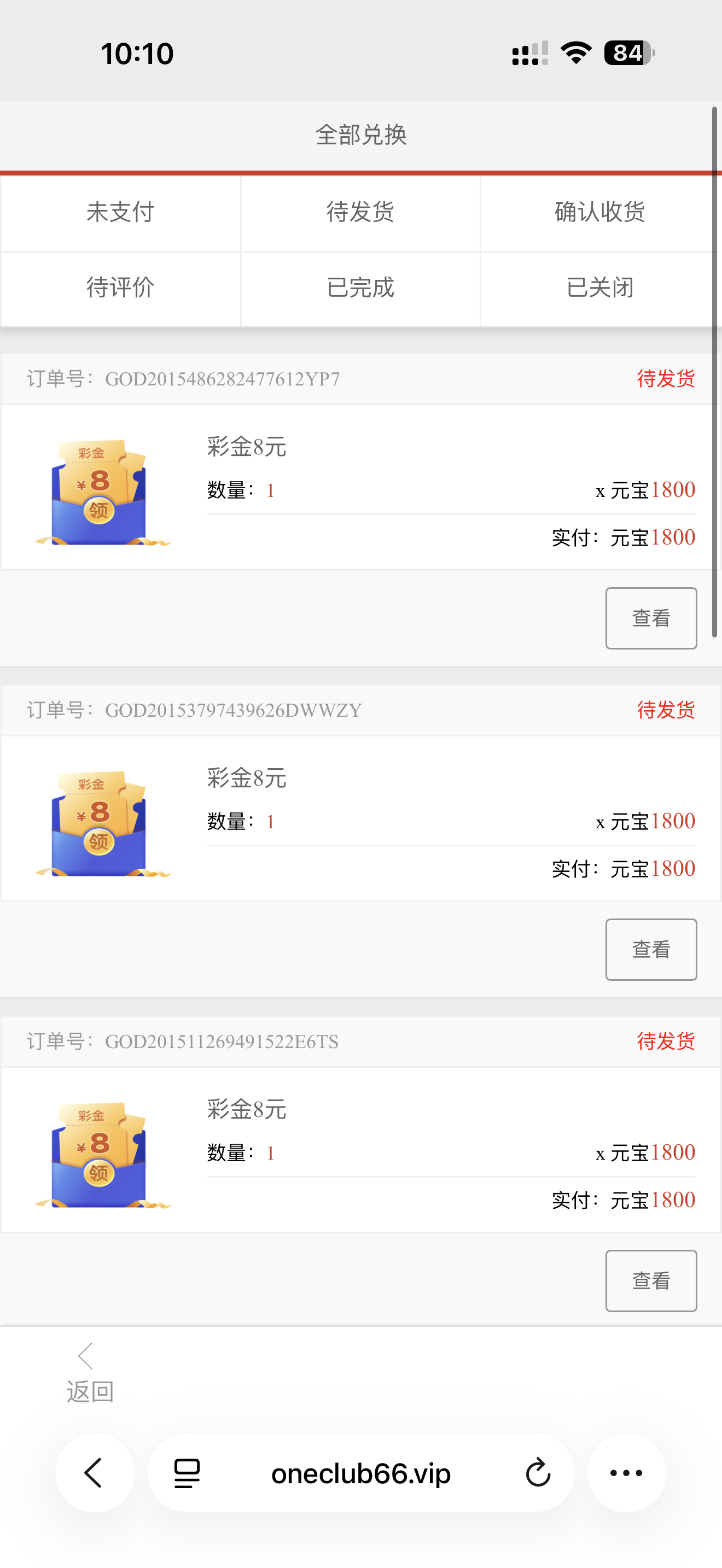This screenshot has height=1568, width=722.
Task: Tap 查看 for order ending 612YP7
Action: pos(651,618)
